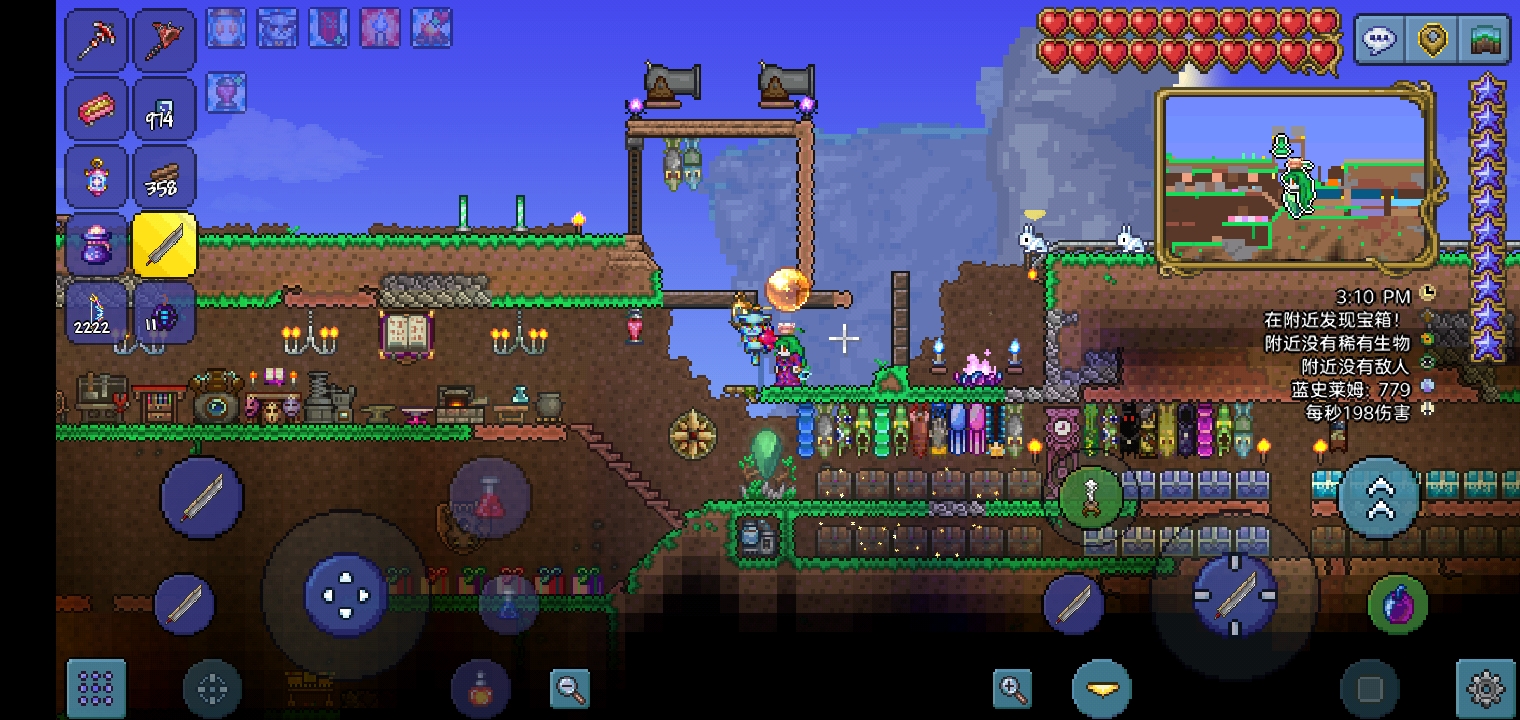The width and height of the screenshot is (1520, 720).
Task: Open the settings gear
Action: pos(1486,688)
